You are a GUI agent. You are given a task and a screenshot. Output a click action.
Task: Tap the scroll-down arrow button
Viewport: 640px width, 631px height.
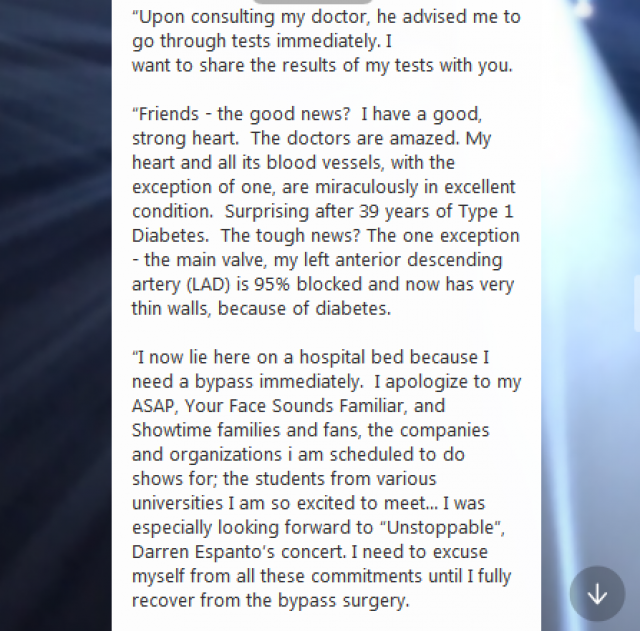597,594
